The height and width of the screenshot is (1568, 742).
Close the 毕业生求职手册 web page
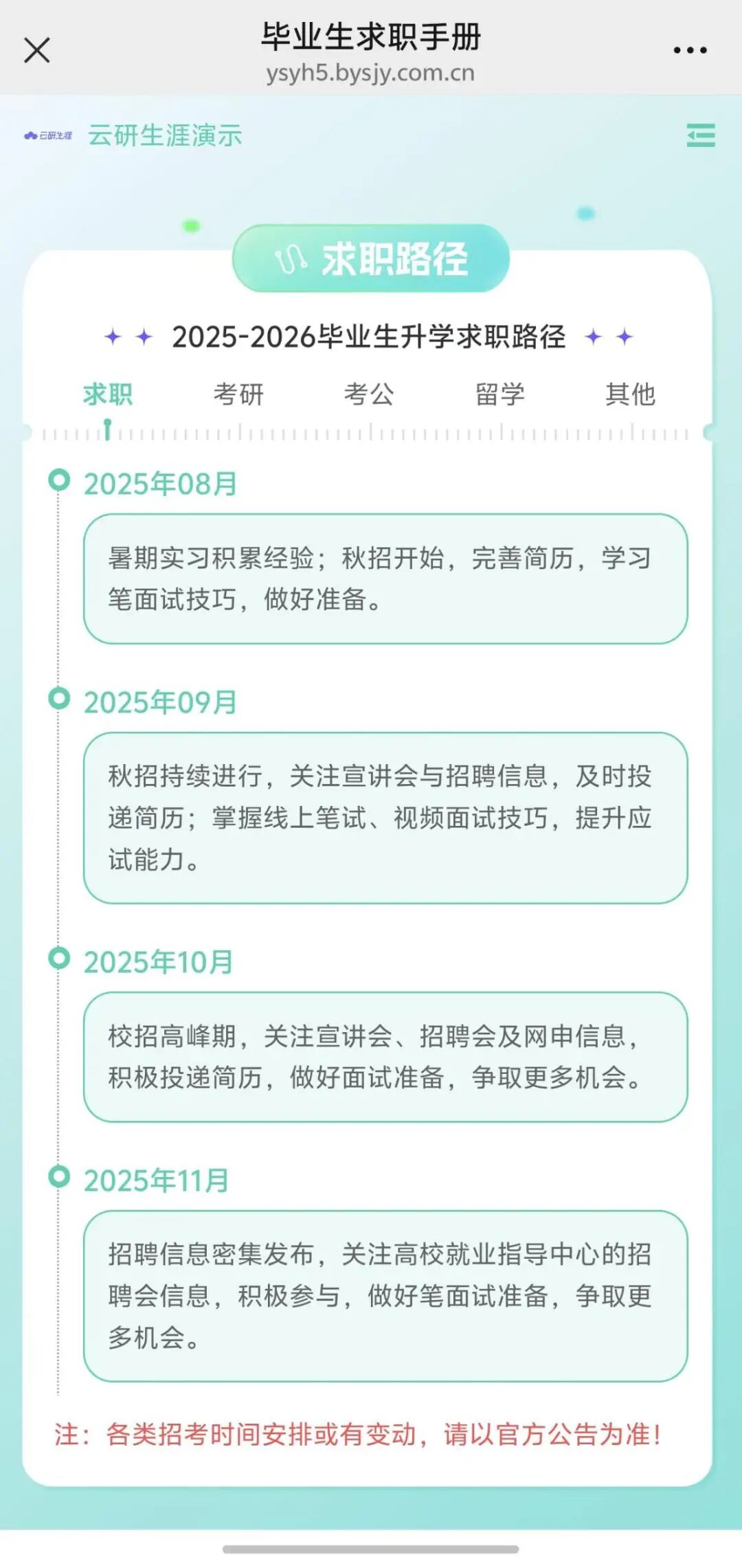pyautogui.click(x=37, y=50)
